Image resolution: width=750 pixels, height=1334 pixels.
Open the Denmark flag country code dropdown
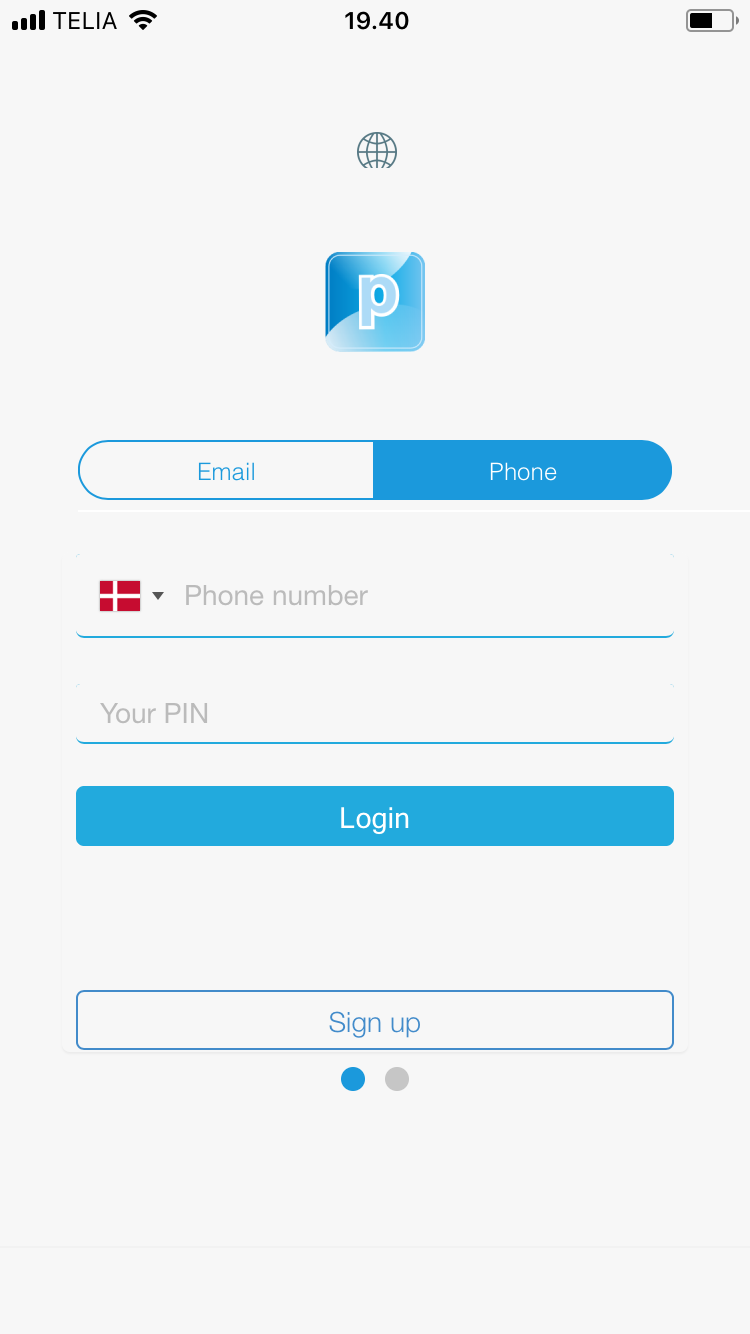[x=131, y=596]
